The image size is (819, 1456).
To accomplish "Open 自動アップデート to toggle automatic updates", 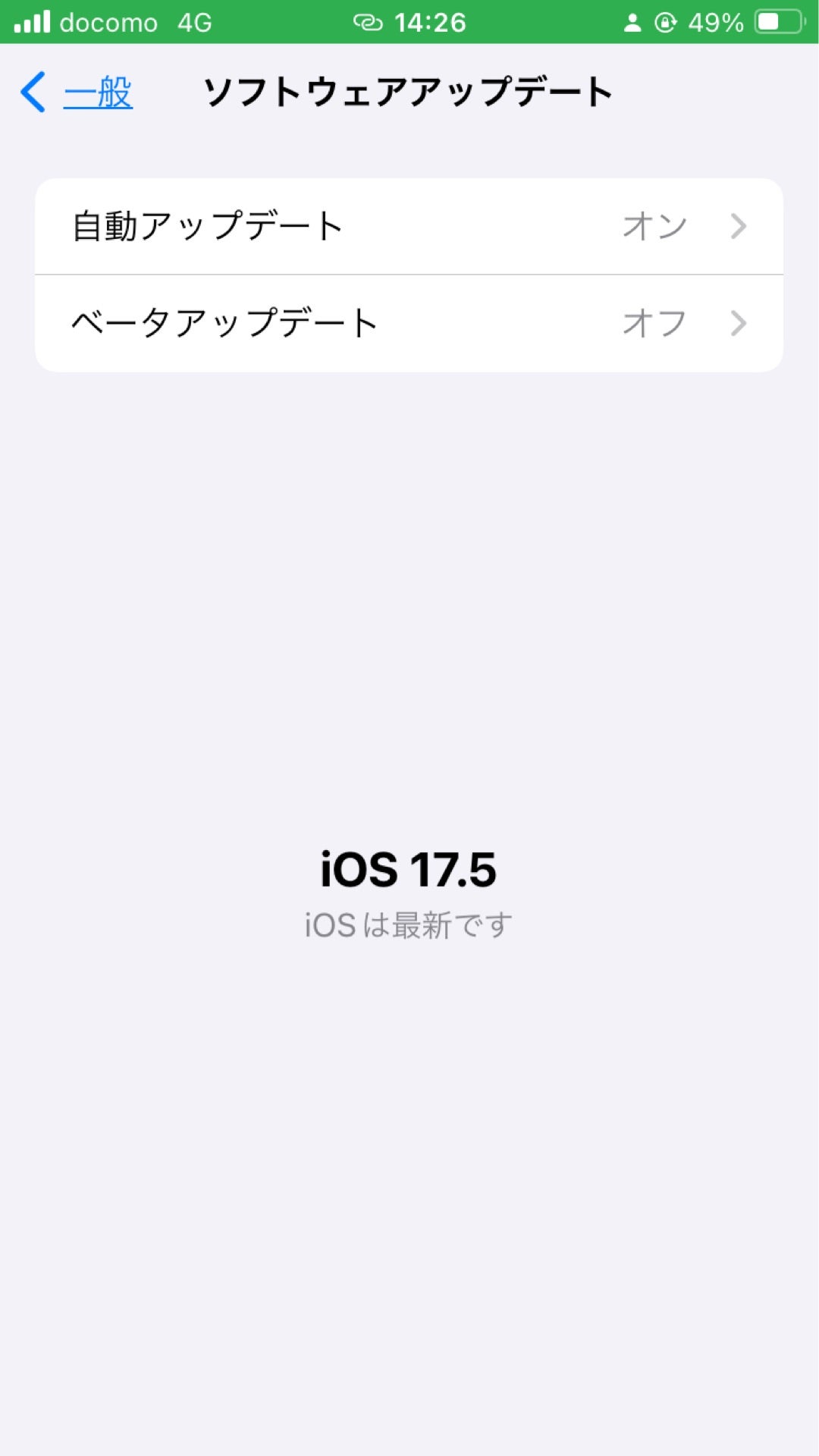I will coord(303,225).
